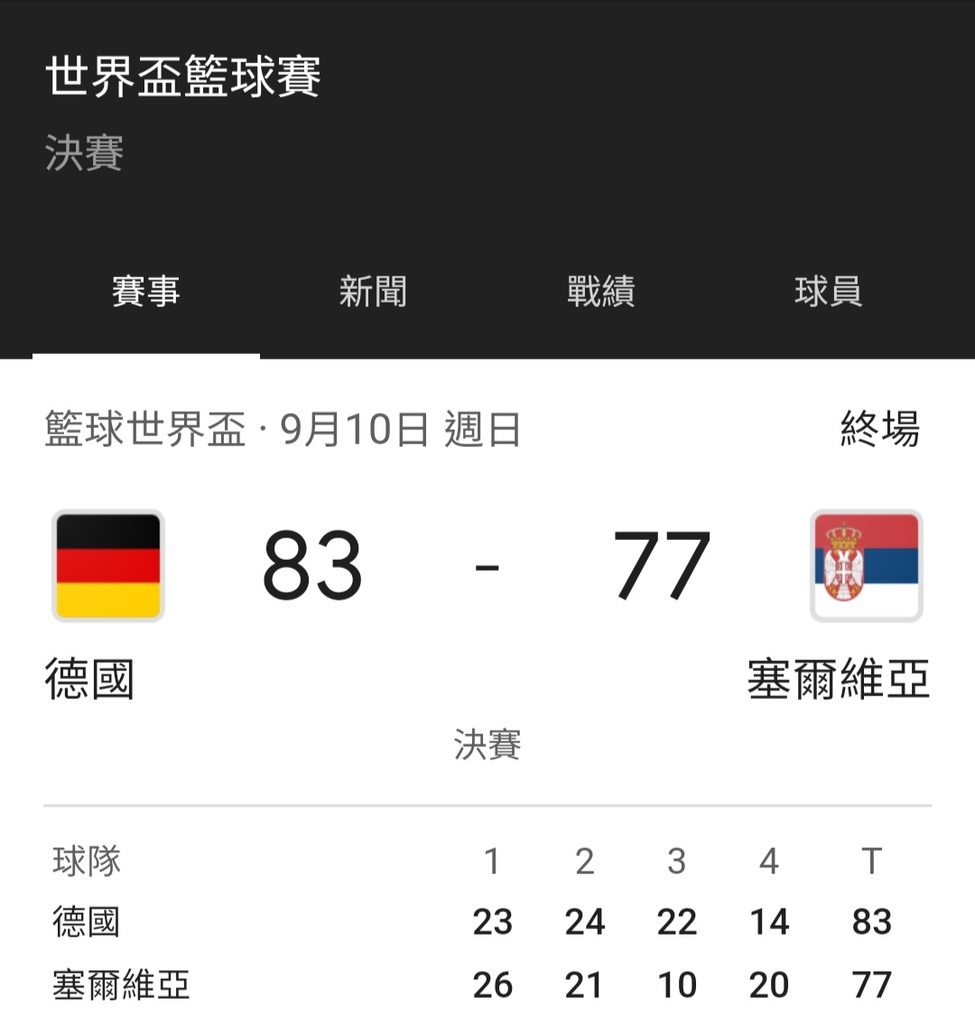Open the 戰績 tab
The image size is (975, 1024).
click(x=600, y=292)
